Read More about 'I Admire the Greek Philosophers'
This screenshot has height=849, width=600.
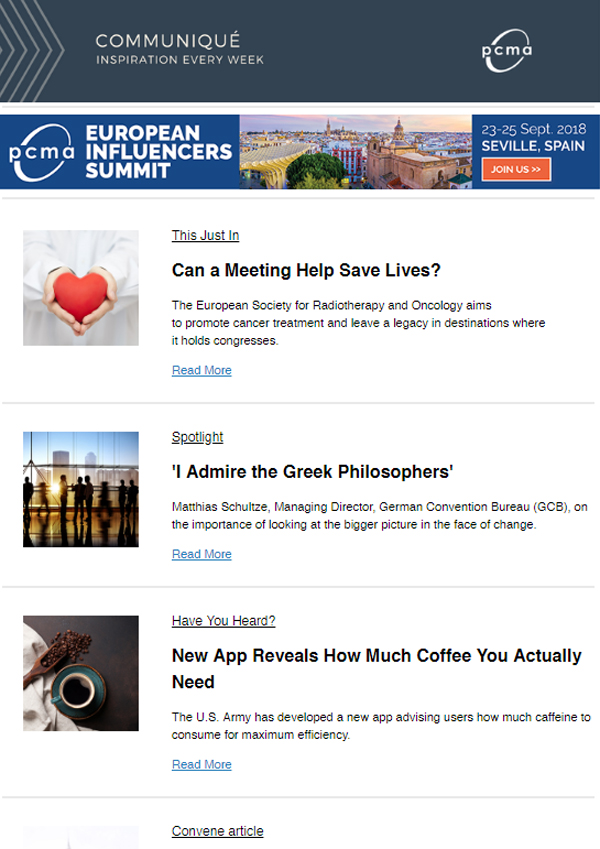[x=201, y=554]
